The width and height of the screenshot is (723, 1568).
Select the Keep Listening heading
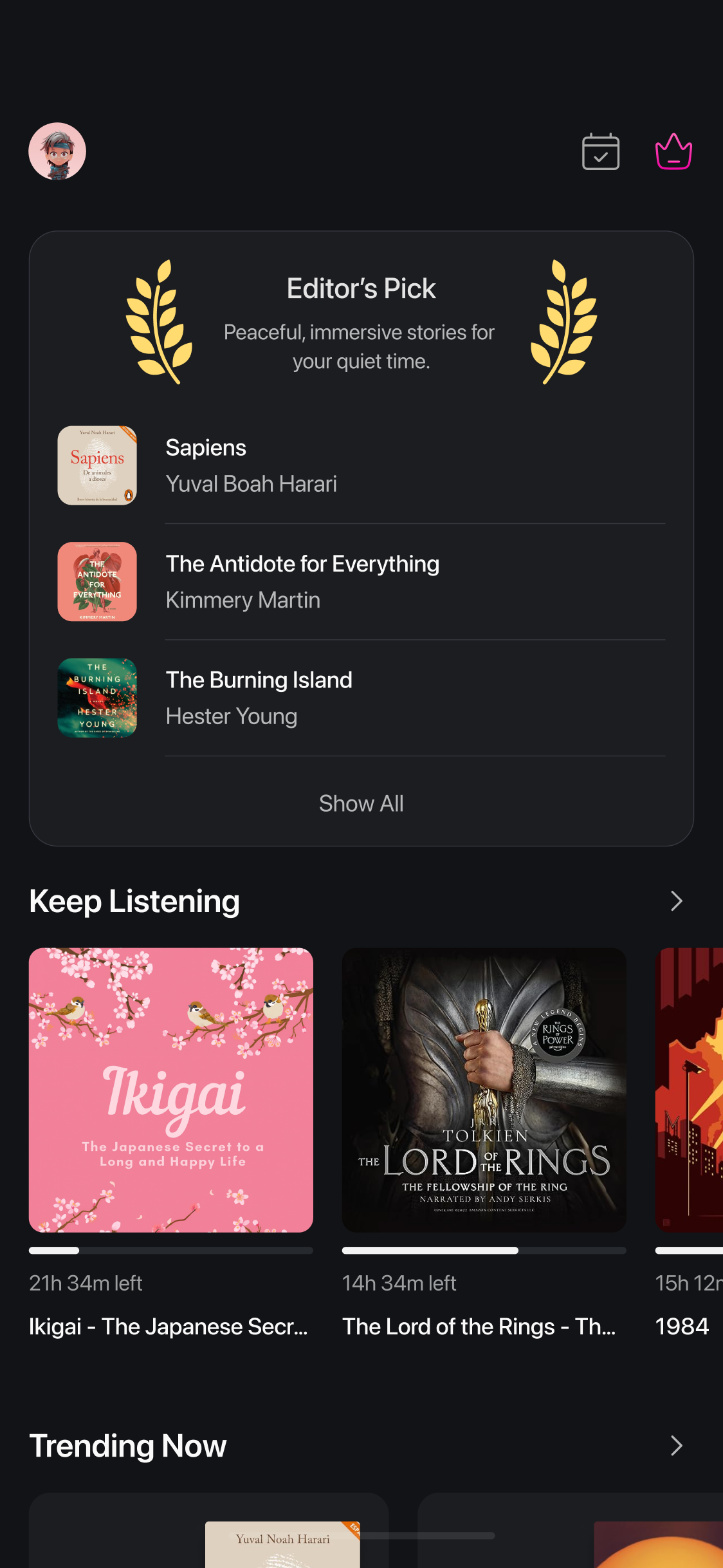click(134, 901)
